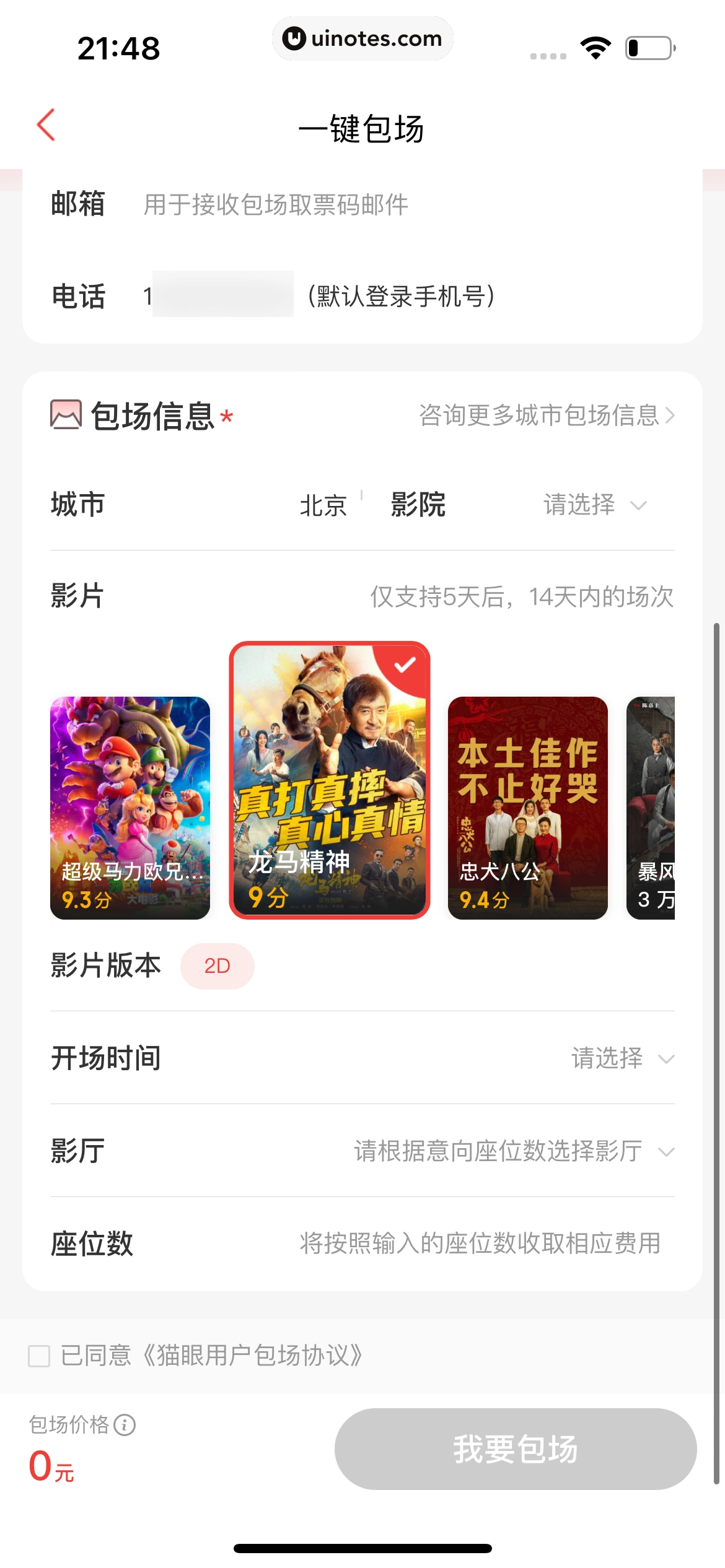The image size is (725, 1568).
Task: Select the 龙马精神 movie poster
Action: [x=330, y=780]
